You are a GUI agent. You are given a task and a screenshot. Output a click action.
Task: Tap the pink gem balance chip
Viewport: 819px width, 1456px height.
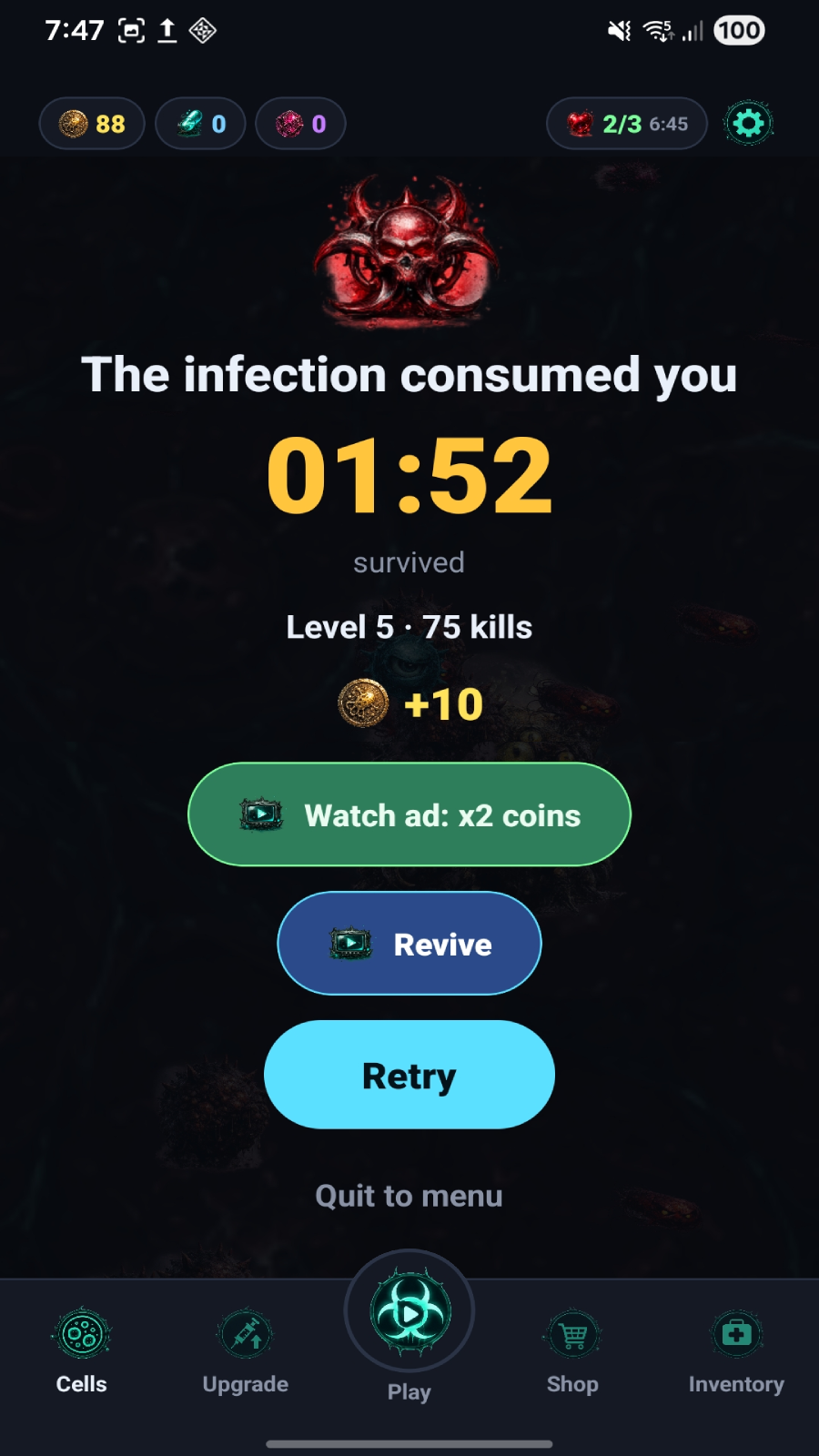coord(300,123)
